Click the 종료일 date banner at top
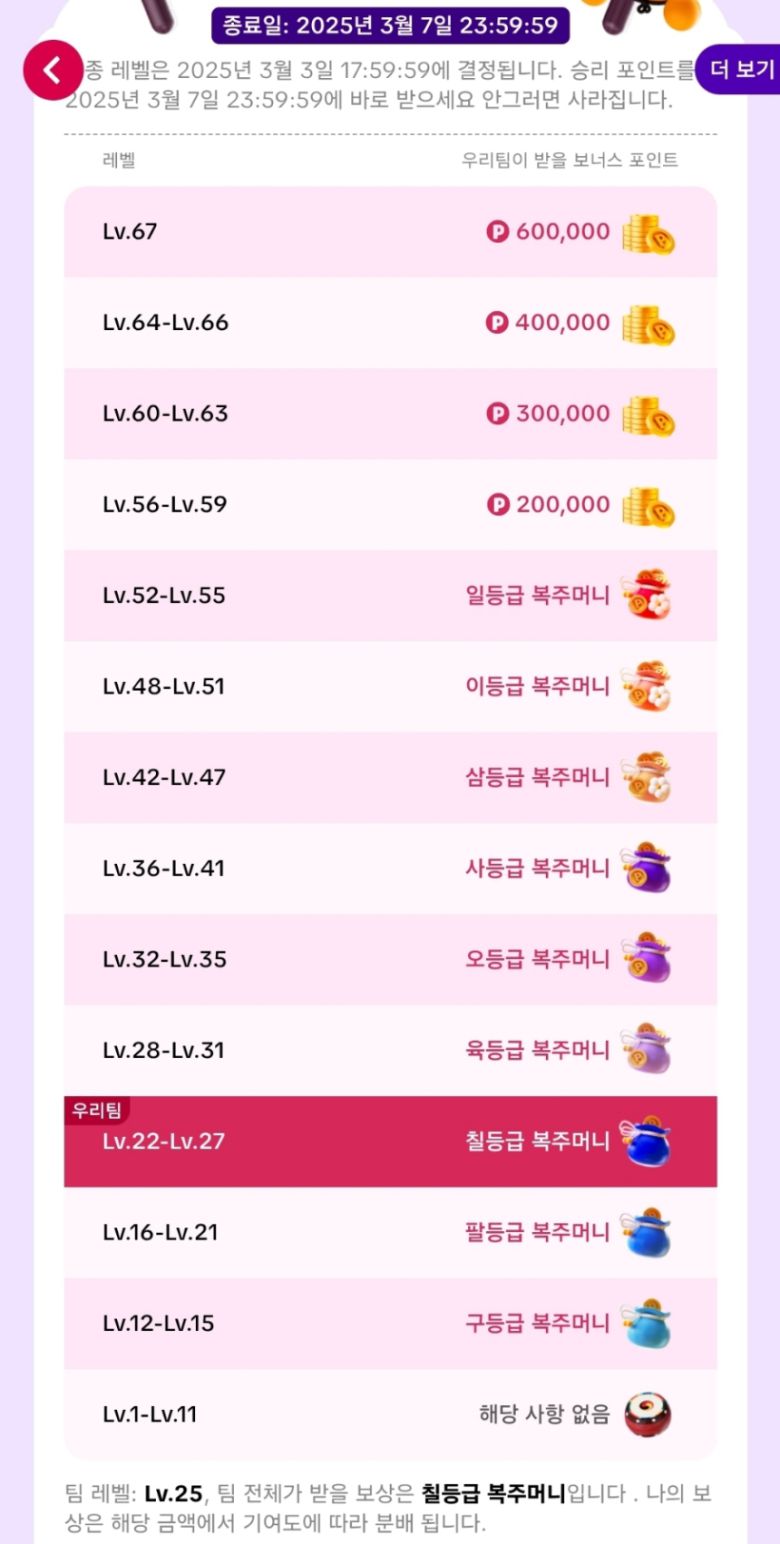The width and height of the screenshot is (780, 1544). [388, 27]
